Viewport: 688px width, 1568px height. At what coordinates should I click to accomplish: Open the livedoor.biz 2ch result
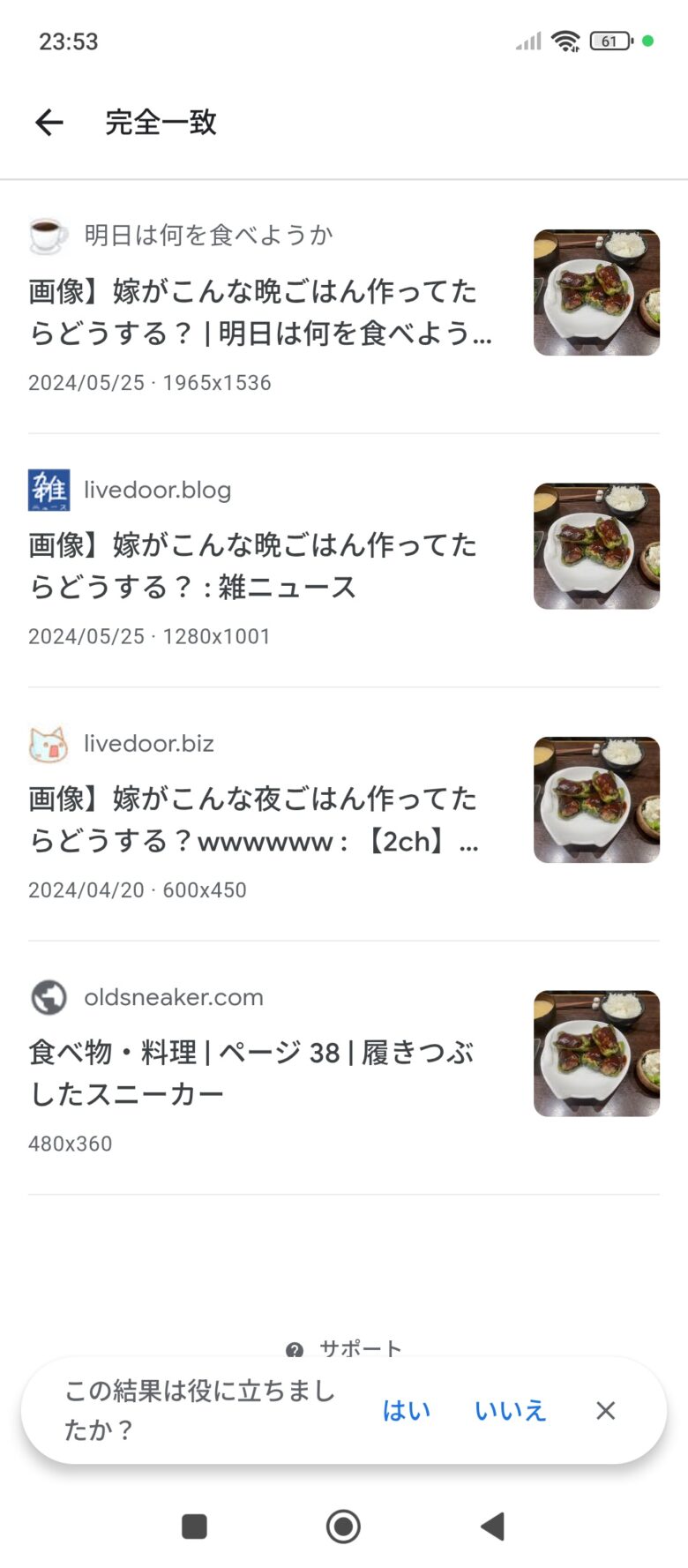click(x=254, y=820)
